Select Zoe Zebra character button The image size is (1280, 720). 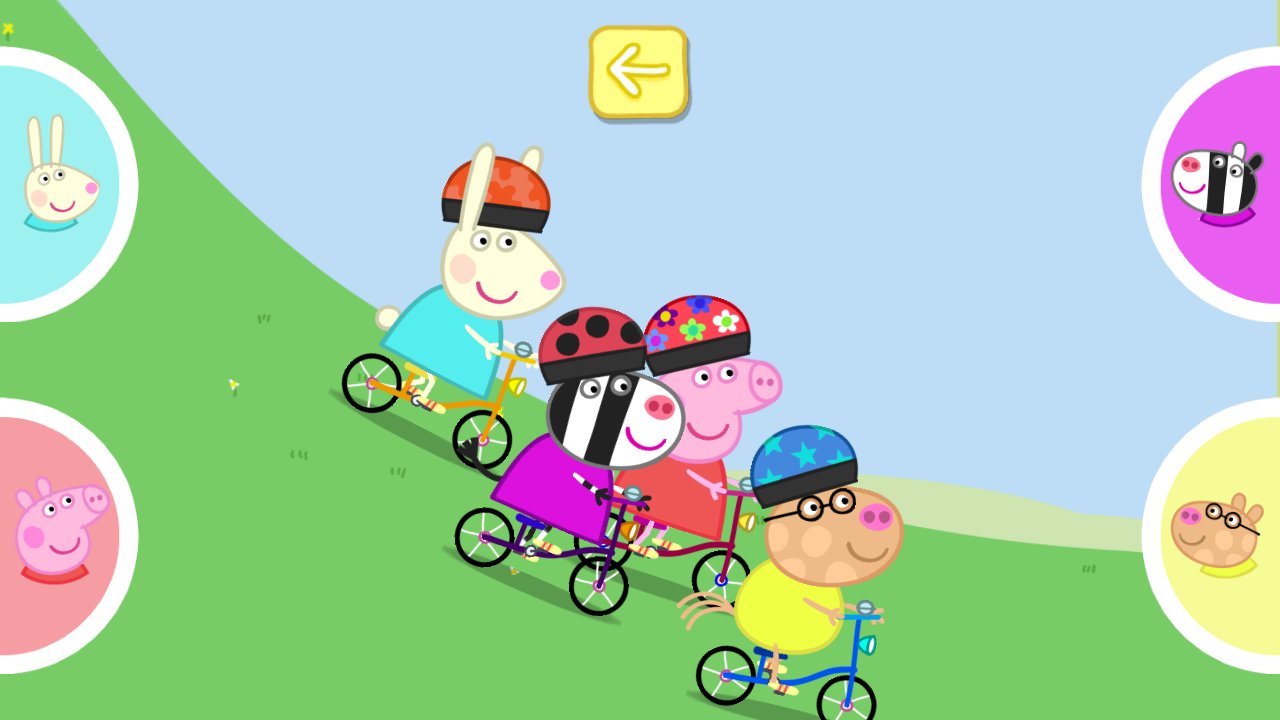[1220, 184]
